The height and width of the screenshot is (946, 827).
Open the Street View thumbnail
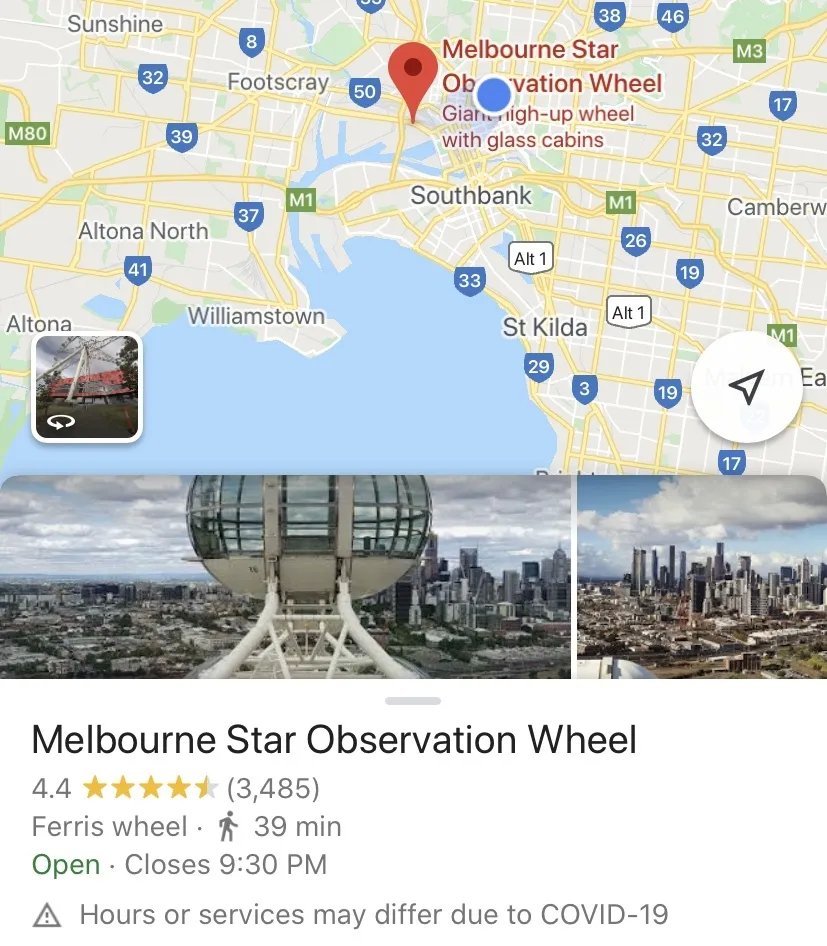pyautogui.click(x=87, y=387)
